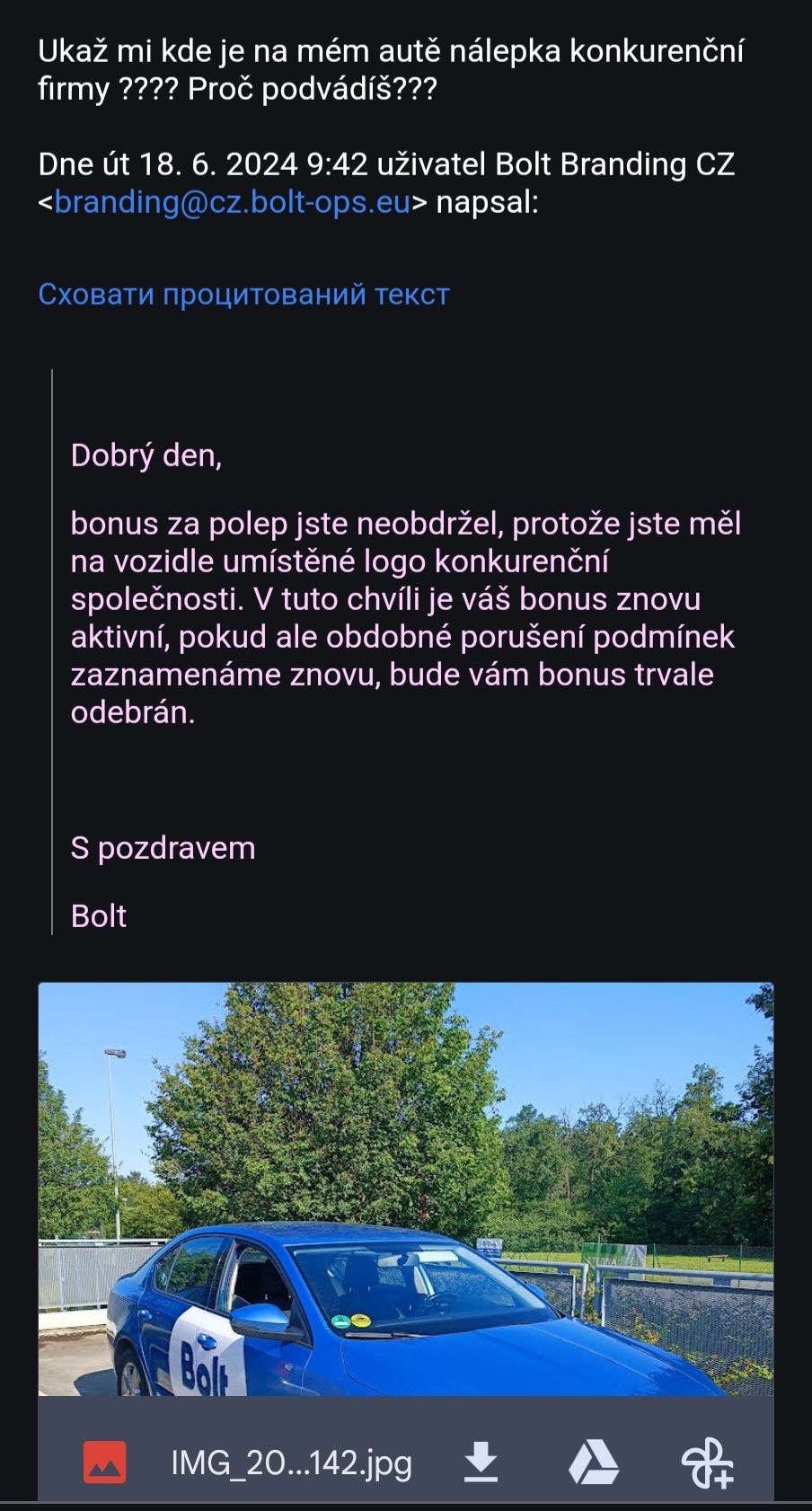Hide the quoted text (Сховати процитований текст)

pyautogui.click(x=243, y=295)
